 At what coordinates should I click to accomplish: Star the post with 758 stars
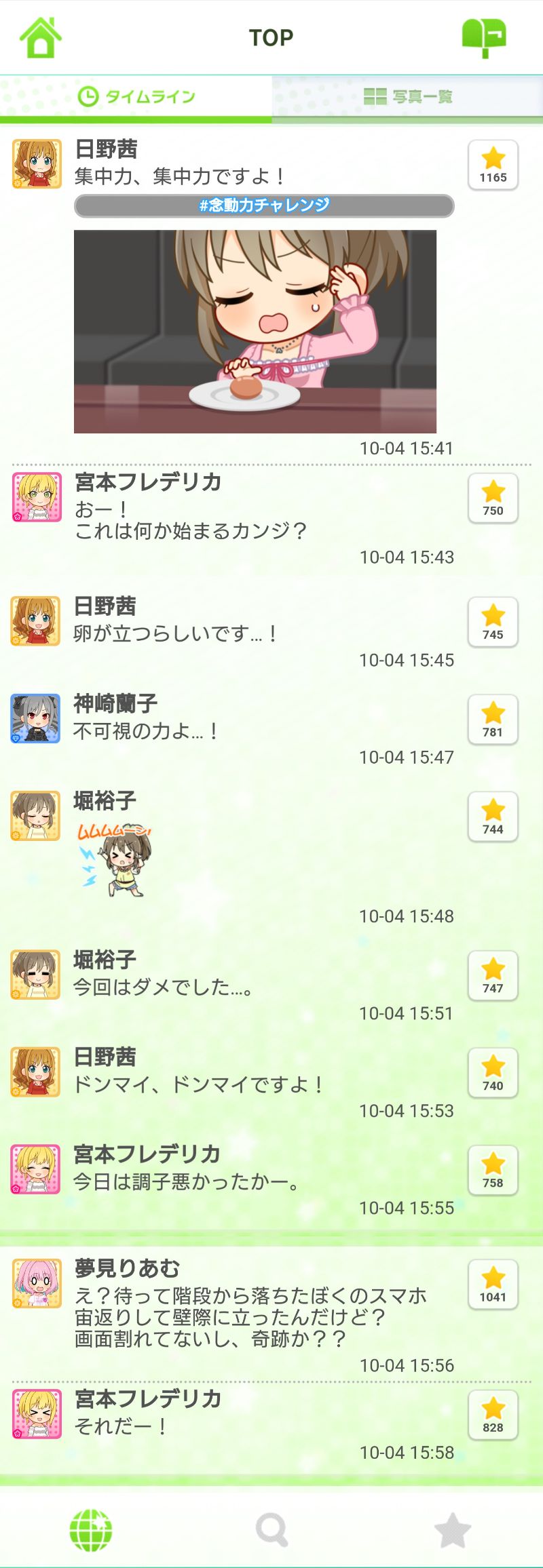493,1170
